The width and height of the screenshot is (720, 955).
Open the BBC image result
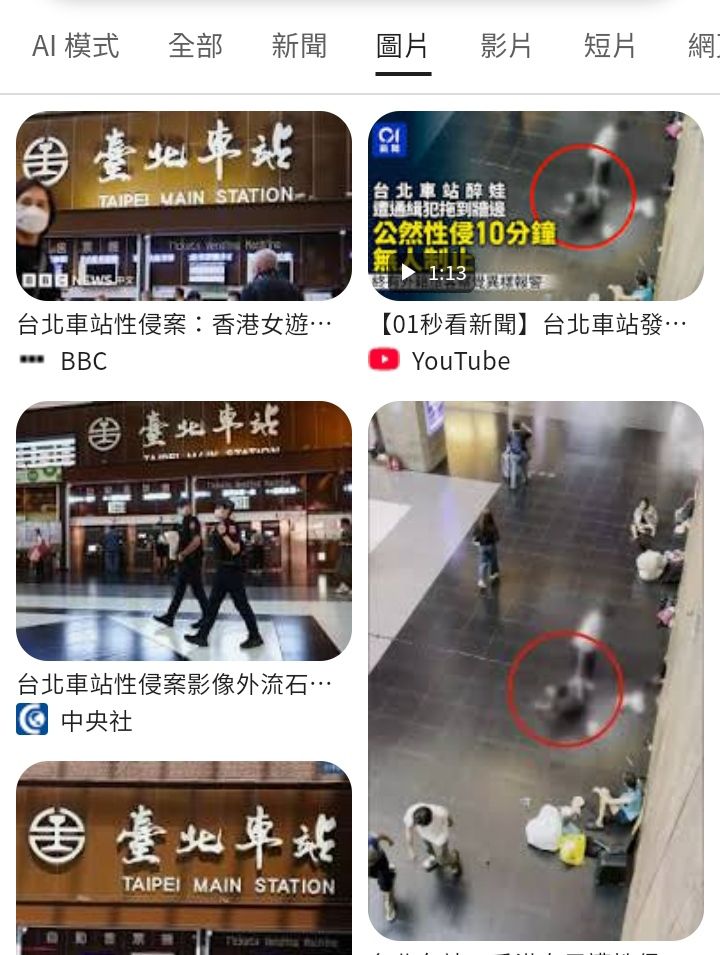tap(184, 206)
